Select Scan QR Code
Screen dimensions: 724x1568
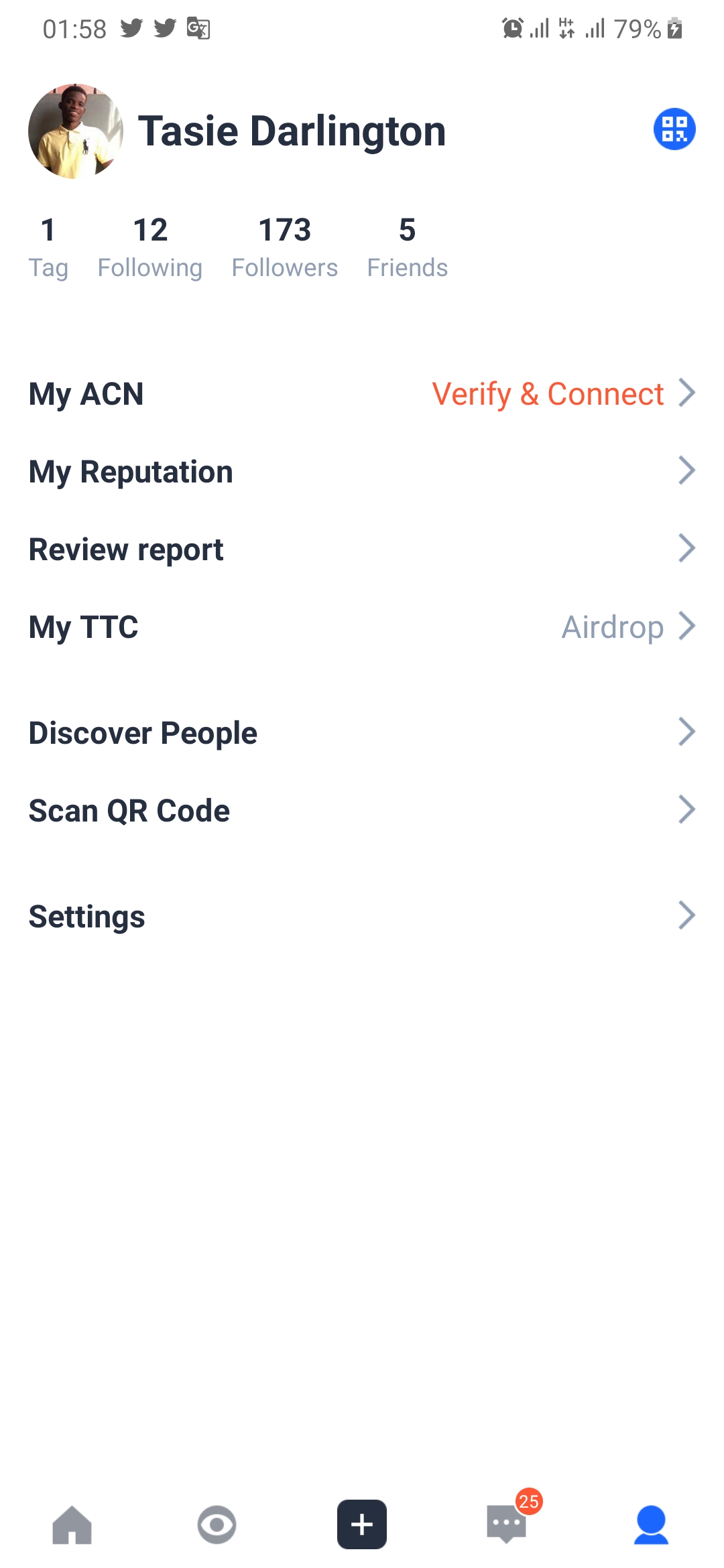[362, 810]
